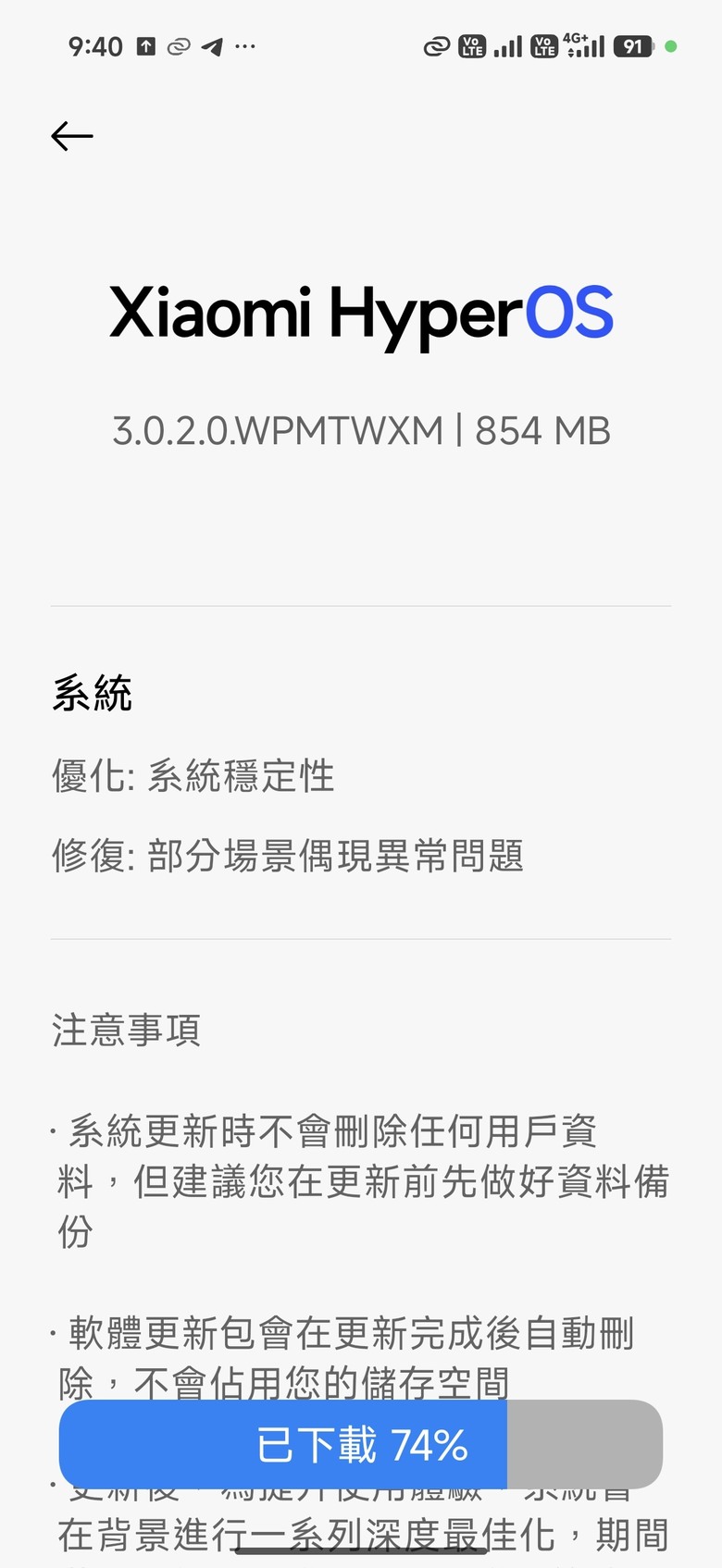Tap the 已下載 74% download button
Screen dimensions: 722x1568
(361, 1444)
